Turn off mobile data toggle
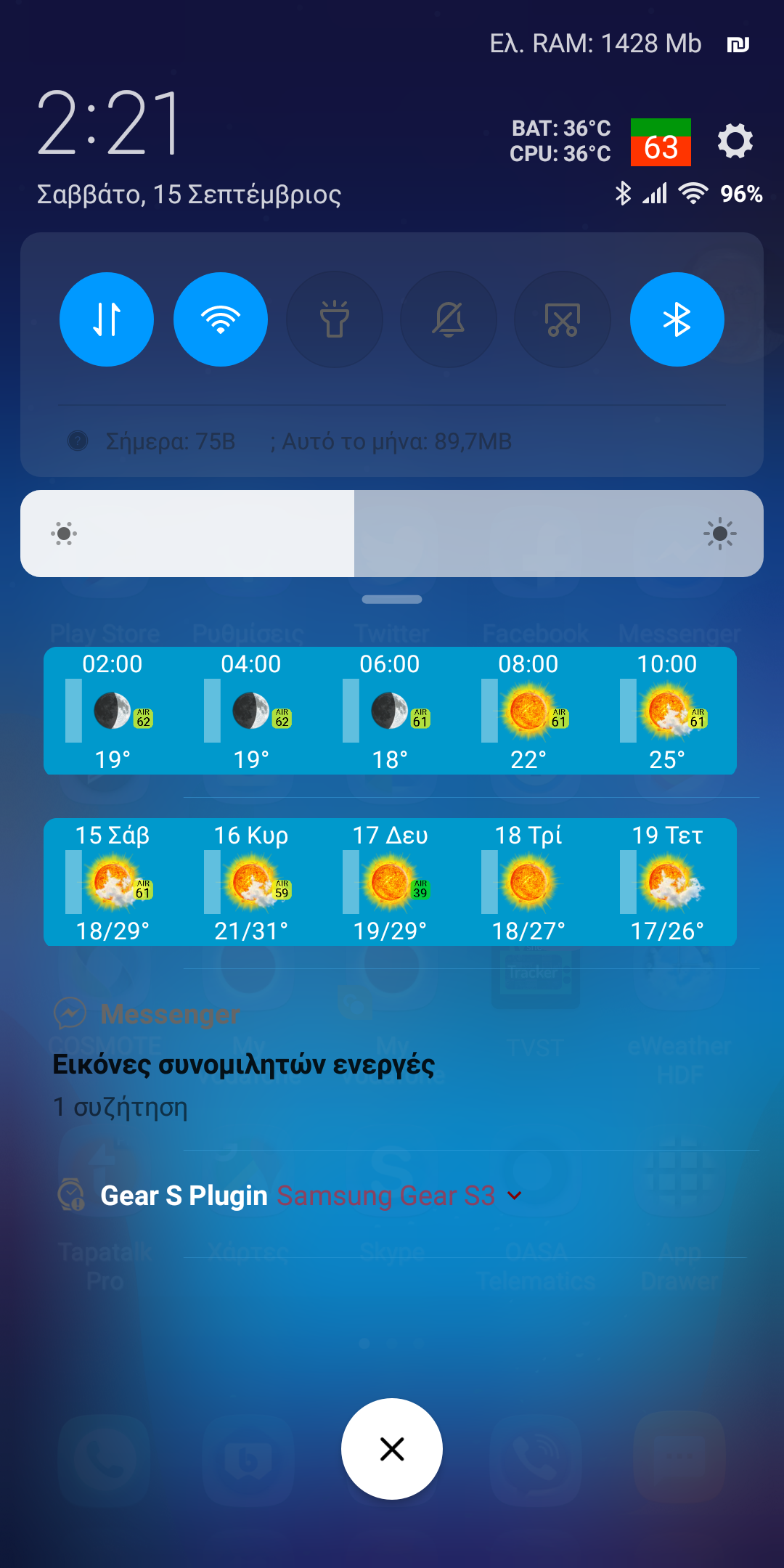Viewport: 784px width, 1568px height. point(107,319)
